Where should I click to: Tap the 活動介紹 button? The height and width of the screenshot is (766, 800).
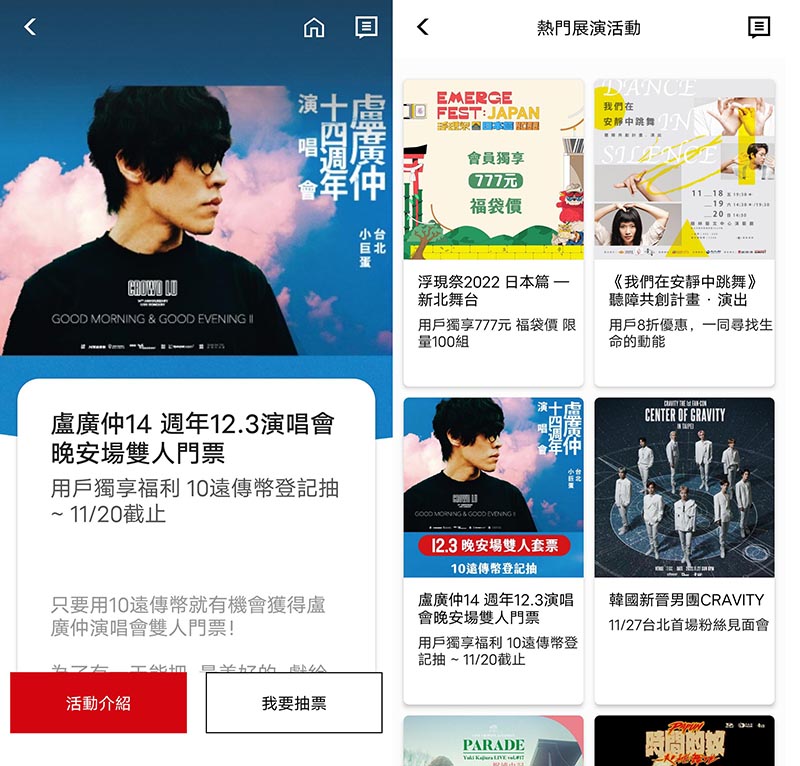tap(99, 703)
